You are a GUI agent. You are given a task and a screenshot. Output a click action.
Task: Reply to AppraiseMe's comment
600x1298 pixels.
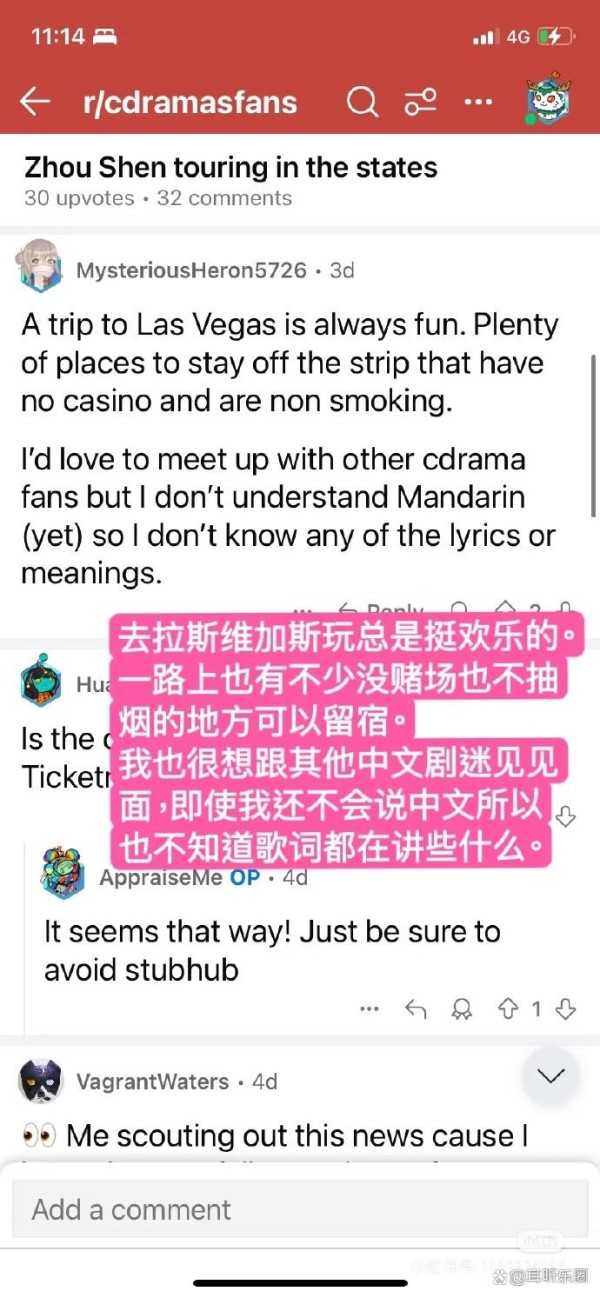coord(416,1009)
